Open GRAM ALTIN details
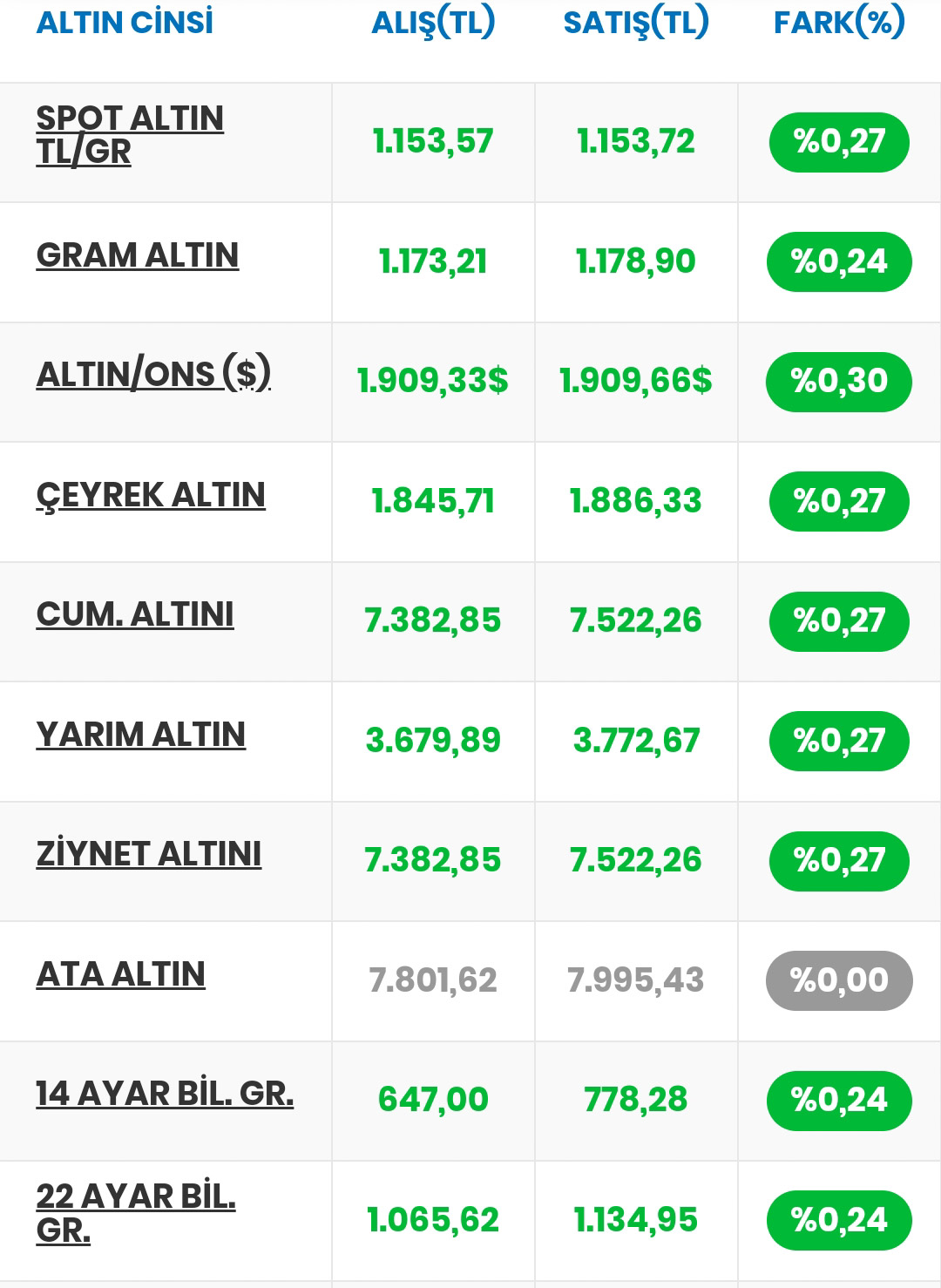This screenshot has width=941, height=1288. point(137,255)
